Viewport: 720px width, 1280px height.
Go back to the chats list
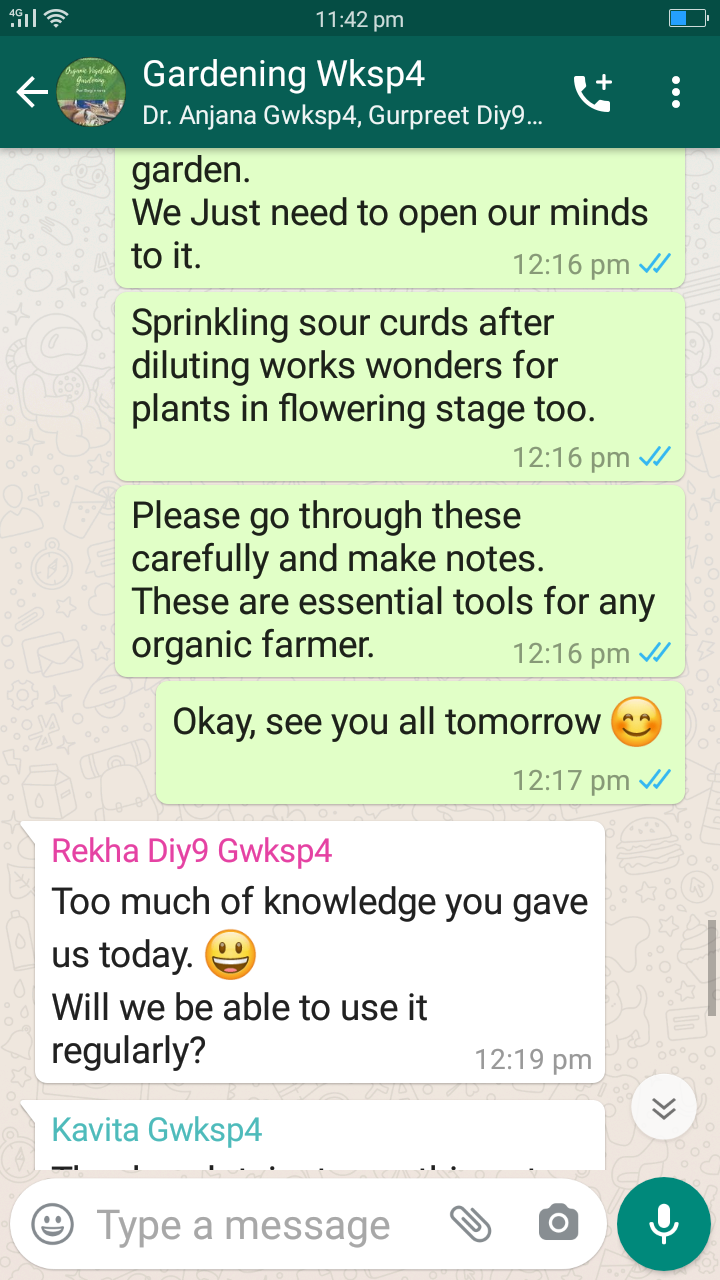[31, 93]
